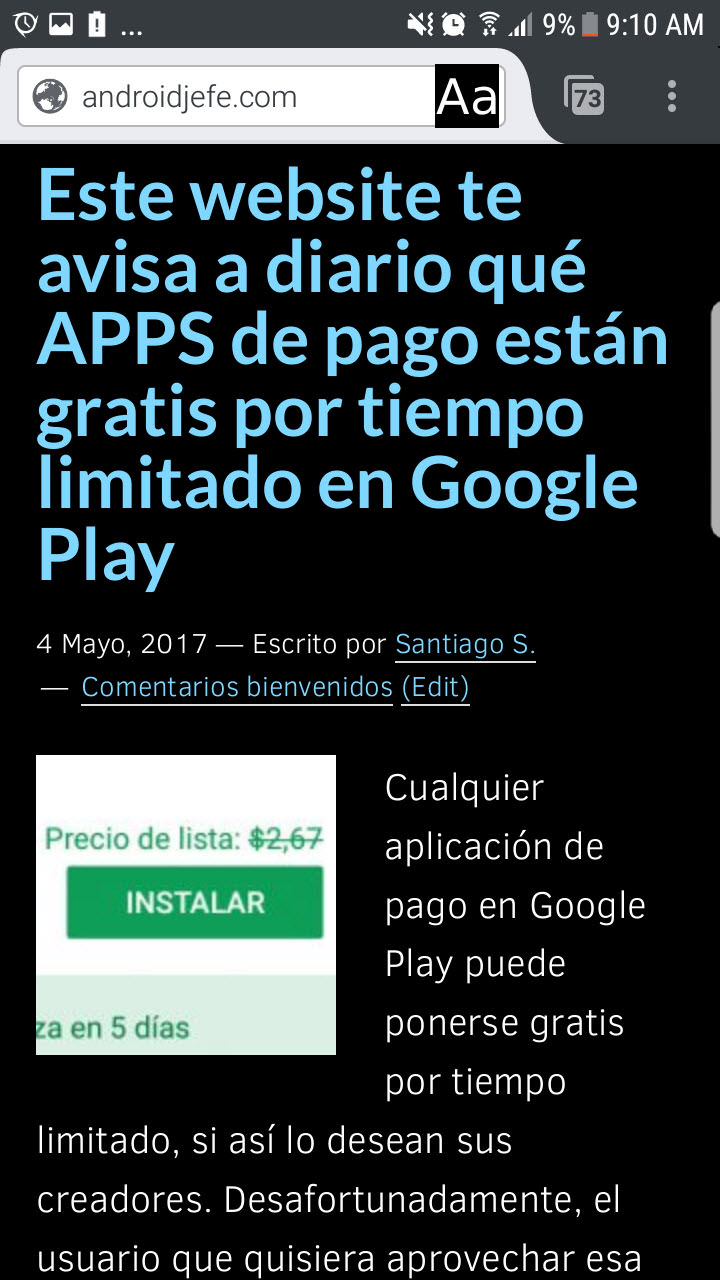Screen dimensions: 720x1280
Task: Open the INSTALAR article image
Action: (x=186, y=905)
